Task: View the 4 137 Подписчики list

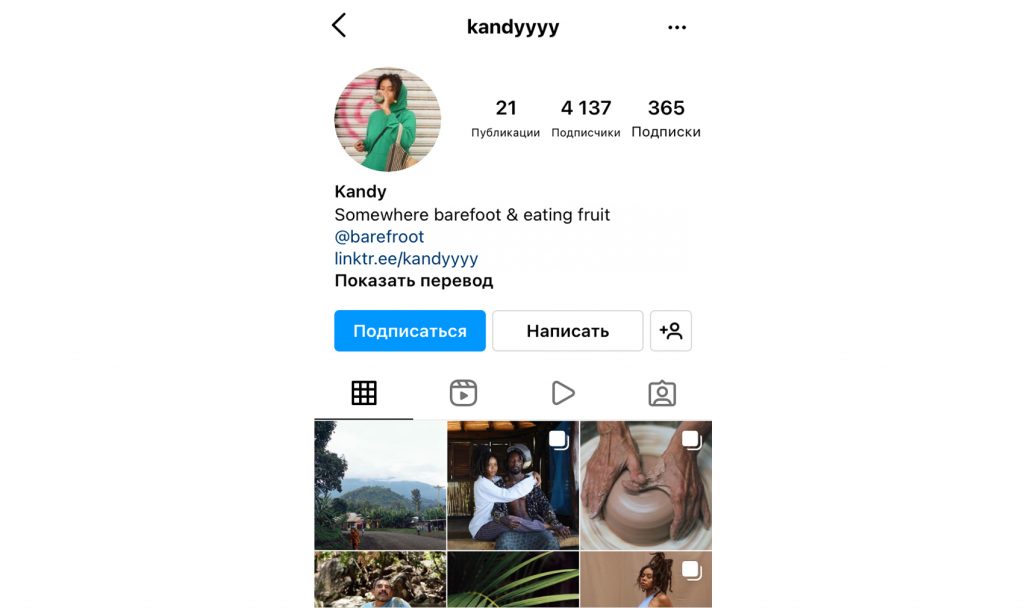Action: [x=585, y=118]
